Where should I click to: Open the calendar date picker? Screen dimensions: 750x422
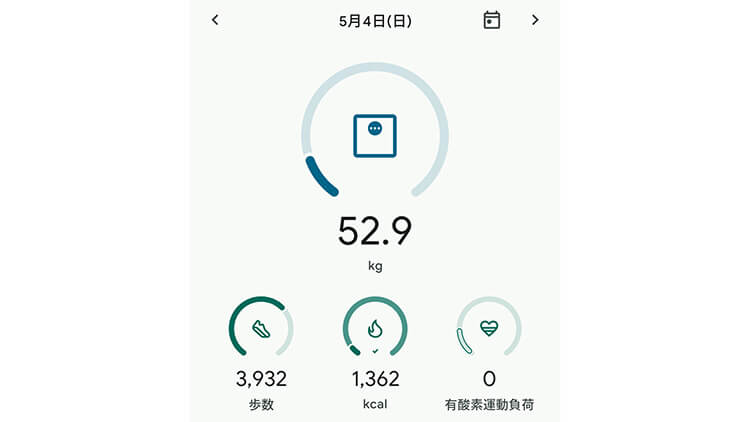(491, 20)
